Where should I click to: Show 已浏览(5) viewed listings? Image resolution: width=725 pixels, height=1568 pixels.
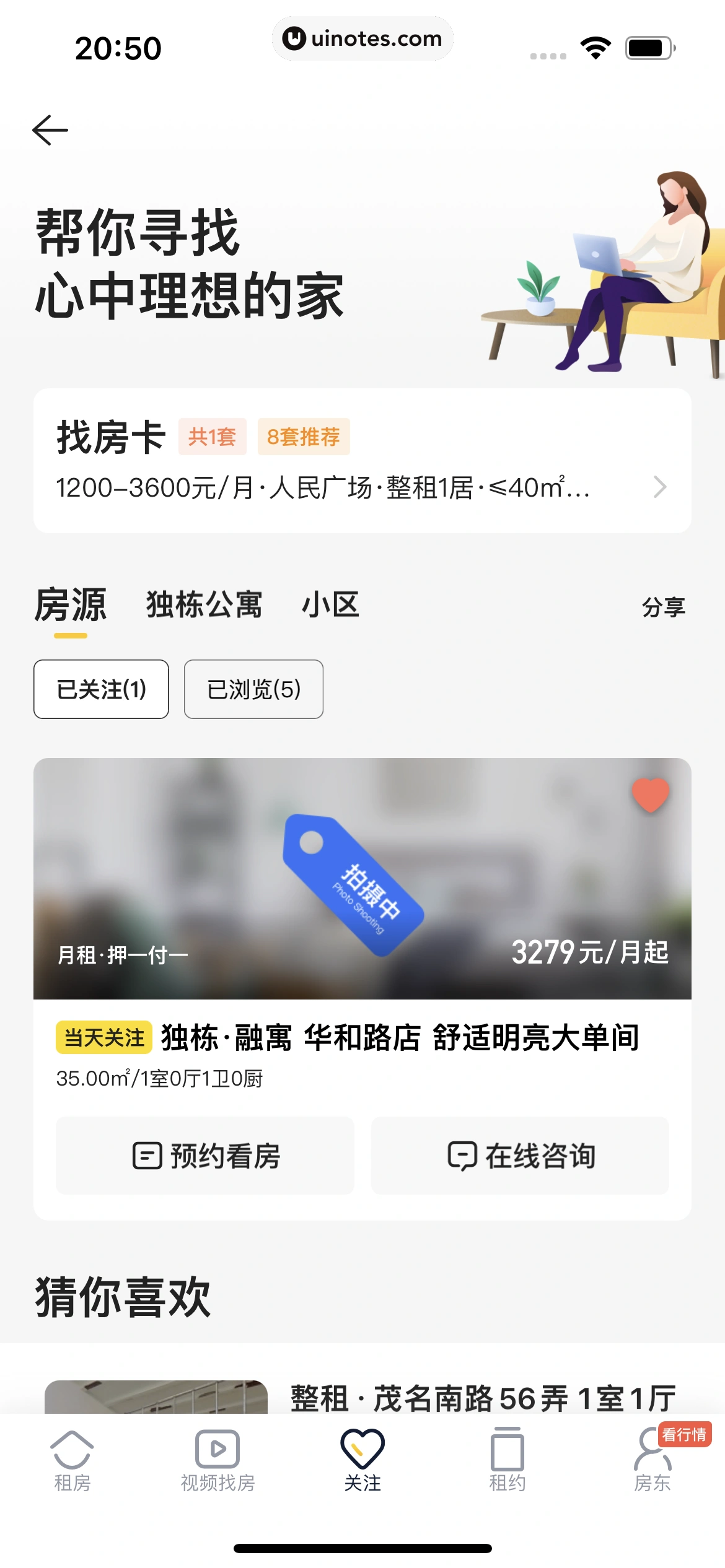pyautogui.click(x=253, y=689)
